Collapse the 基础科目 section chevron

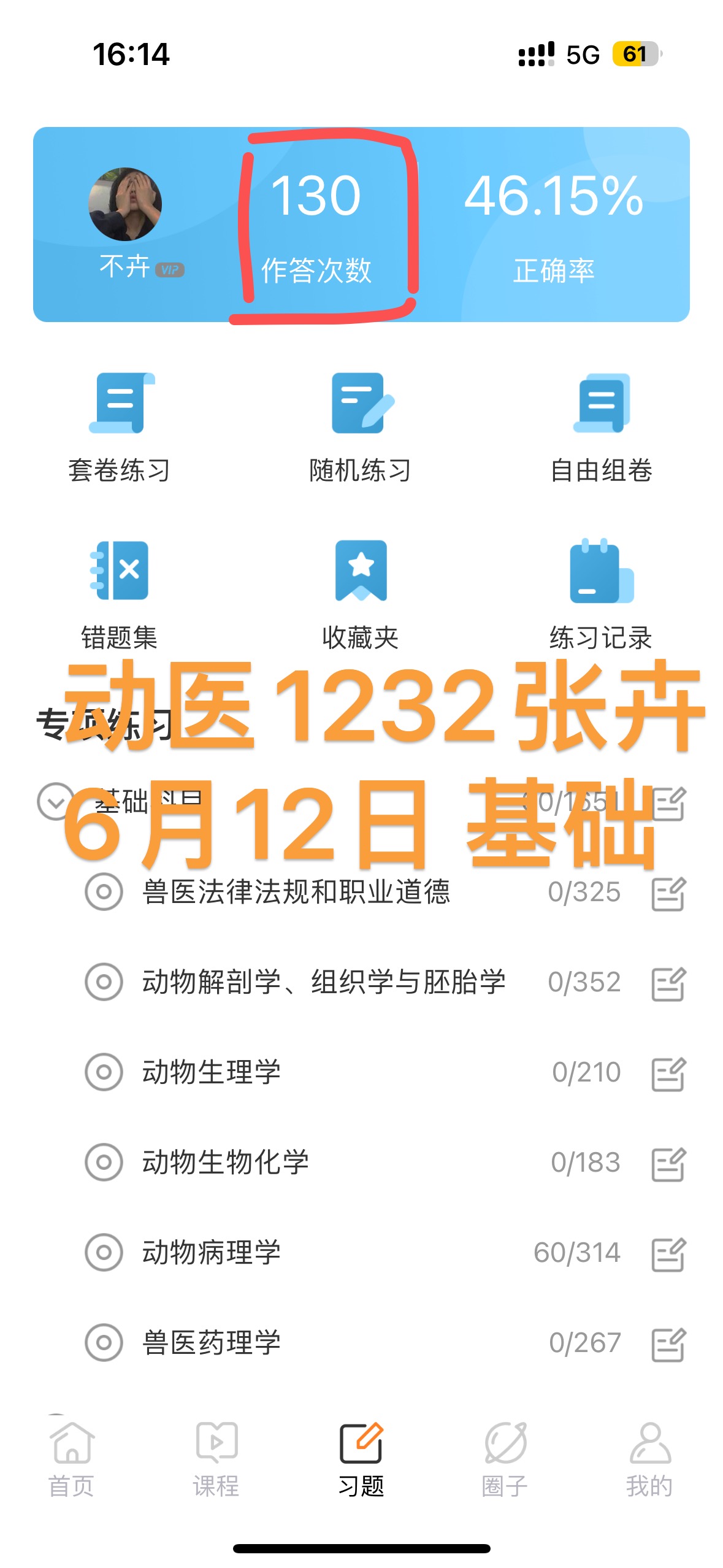pyautogui.click(x=56, y=801)
